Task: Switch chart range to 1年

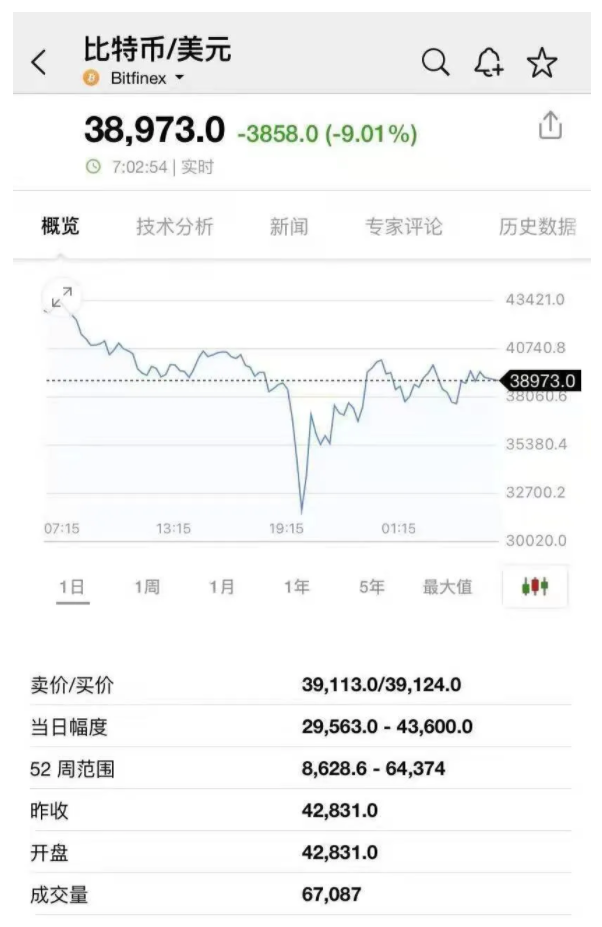Action: 297,587
